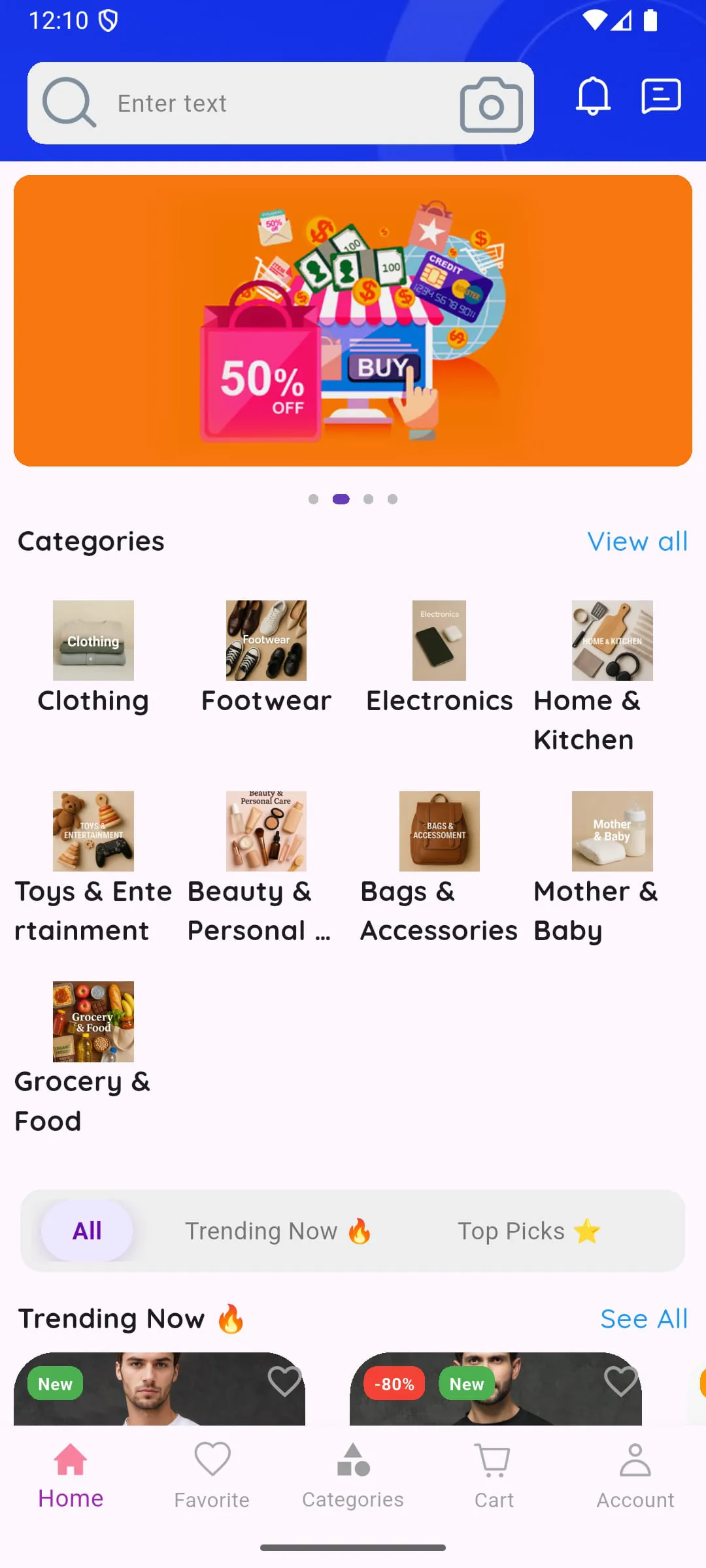This screenshot has height=1568, width=706.
Task: Open the Footwear category
Action: [x=266, y=657]
